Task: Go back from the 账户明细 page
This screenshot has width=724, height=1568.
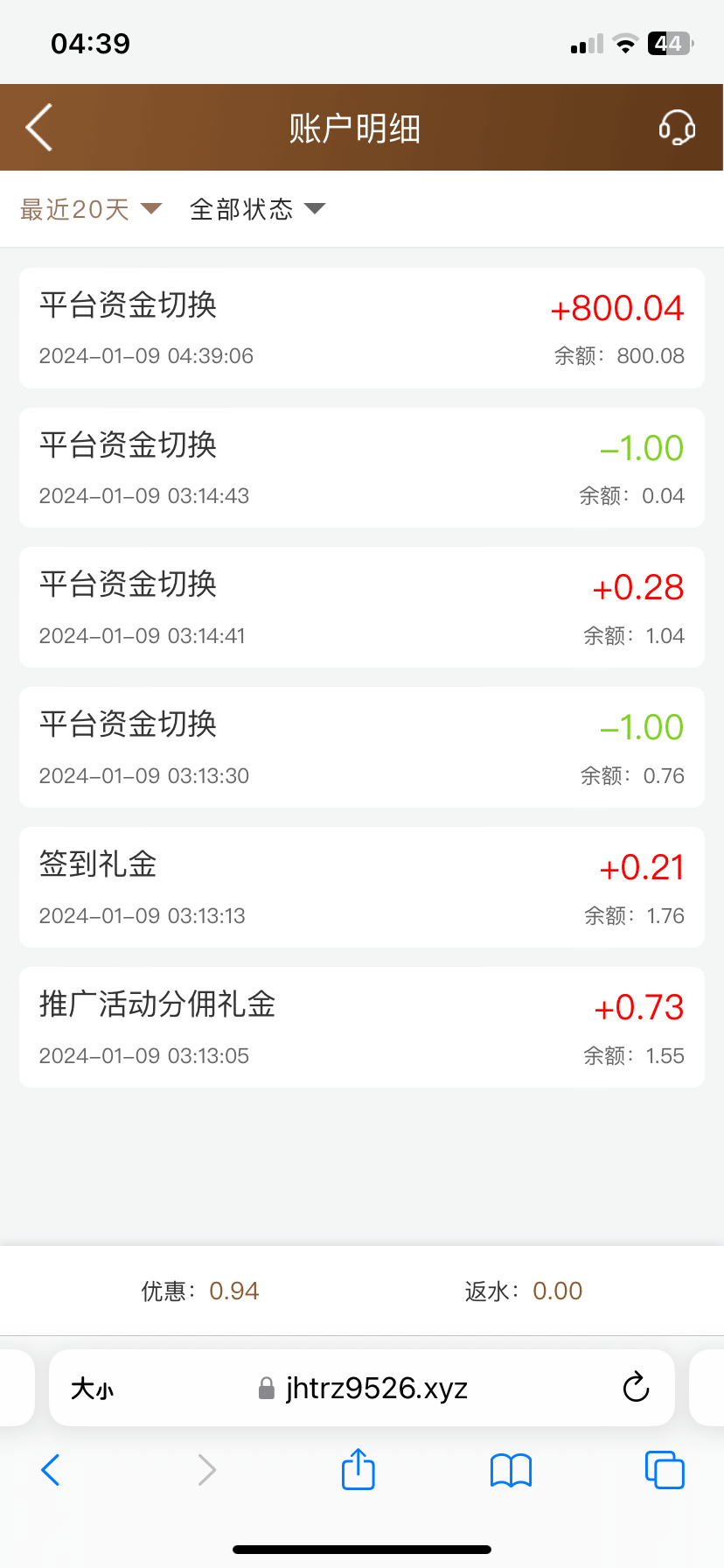Action: tap(39, 128)
